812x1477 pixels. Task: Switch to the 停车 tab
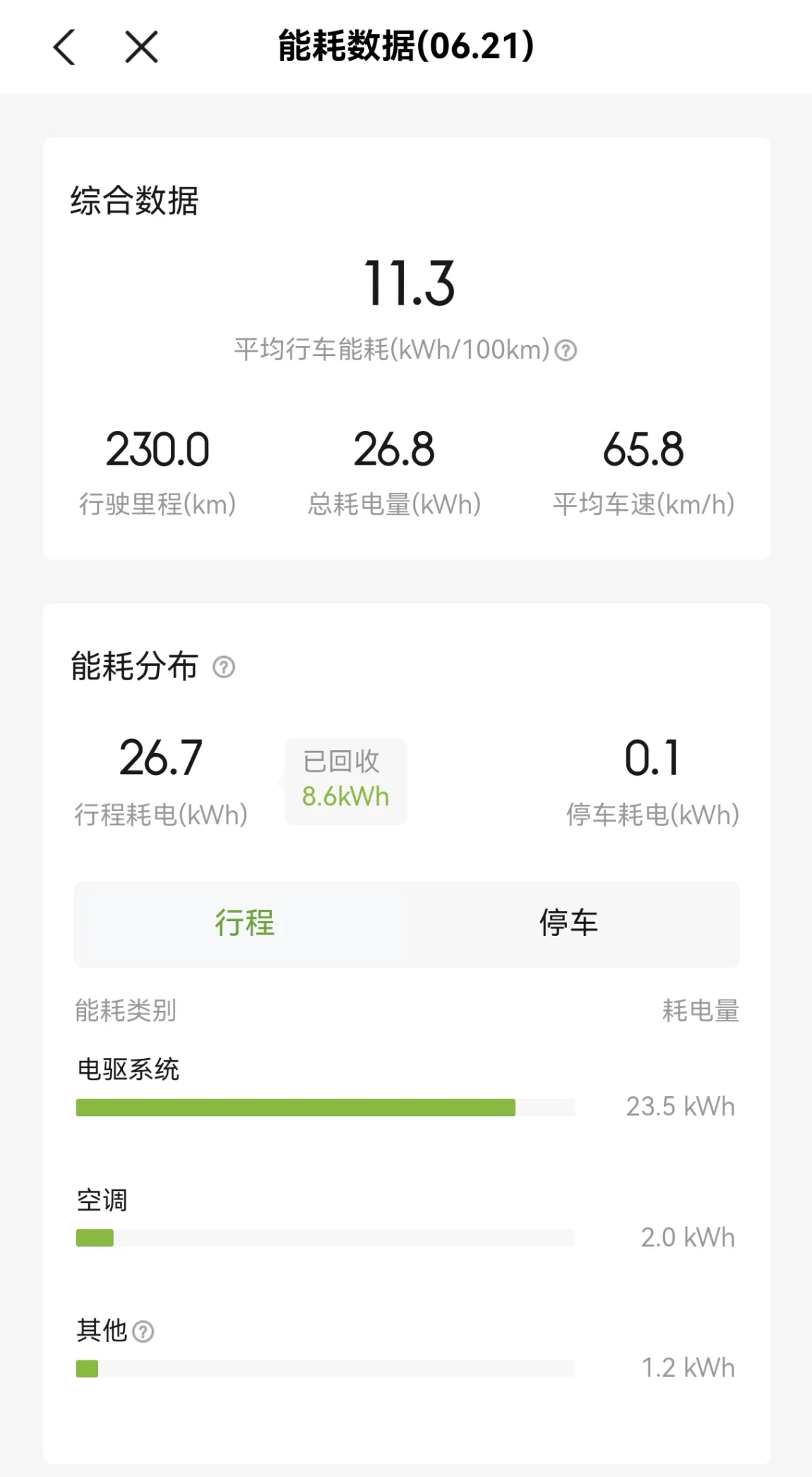pos(569,923)
